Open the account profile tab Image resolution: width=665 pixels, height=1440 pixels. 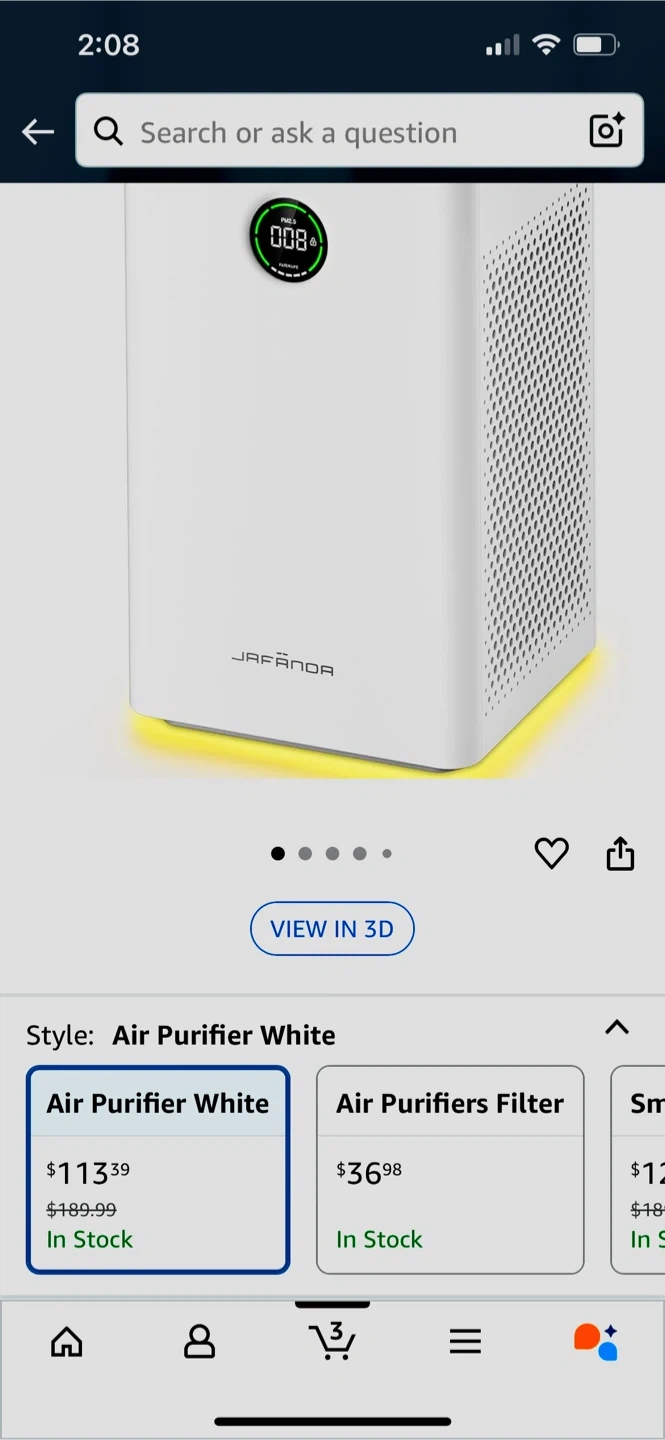point(199,1342)
